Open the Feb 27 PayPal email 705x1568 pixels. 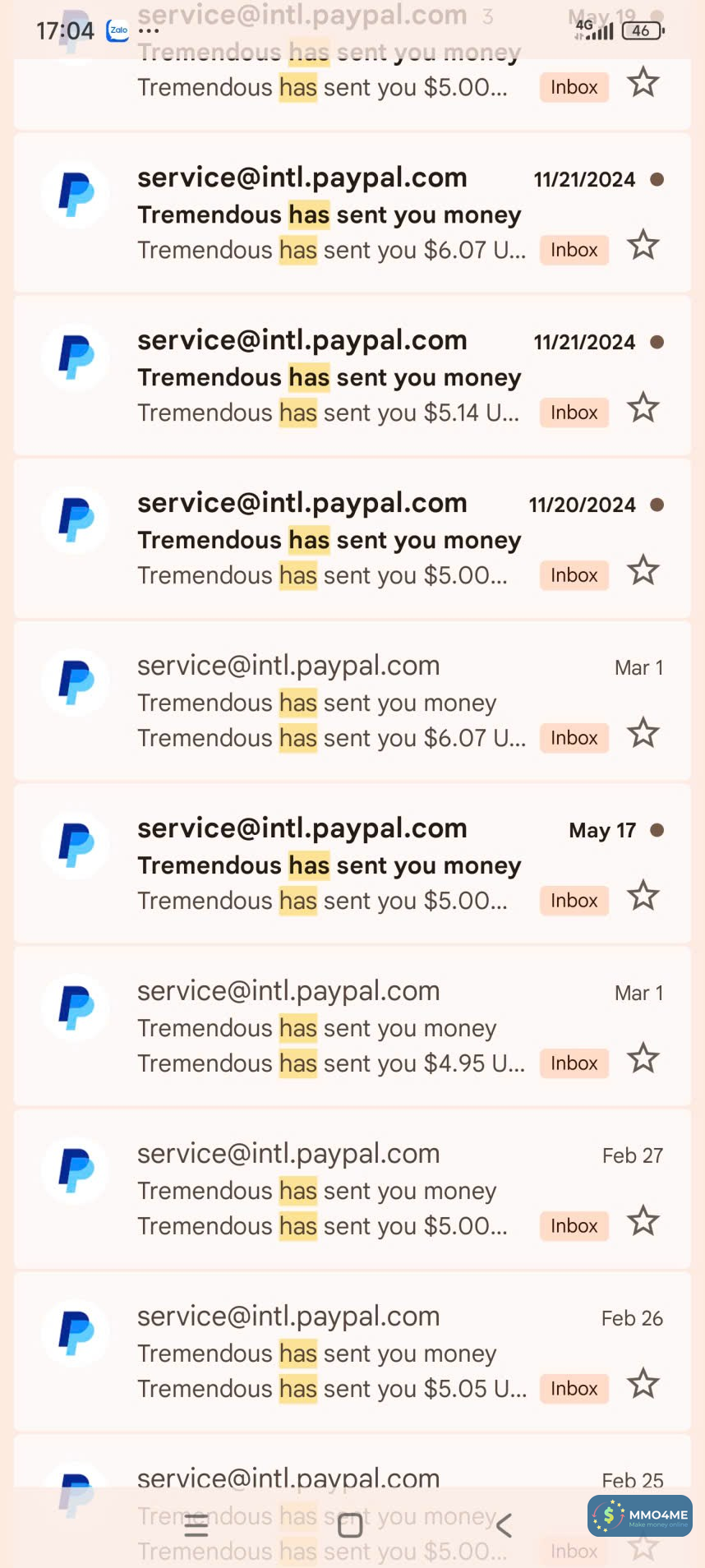(x=329, y=1190)
